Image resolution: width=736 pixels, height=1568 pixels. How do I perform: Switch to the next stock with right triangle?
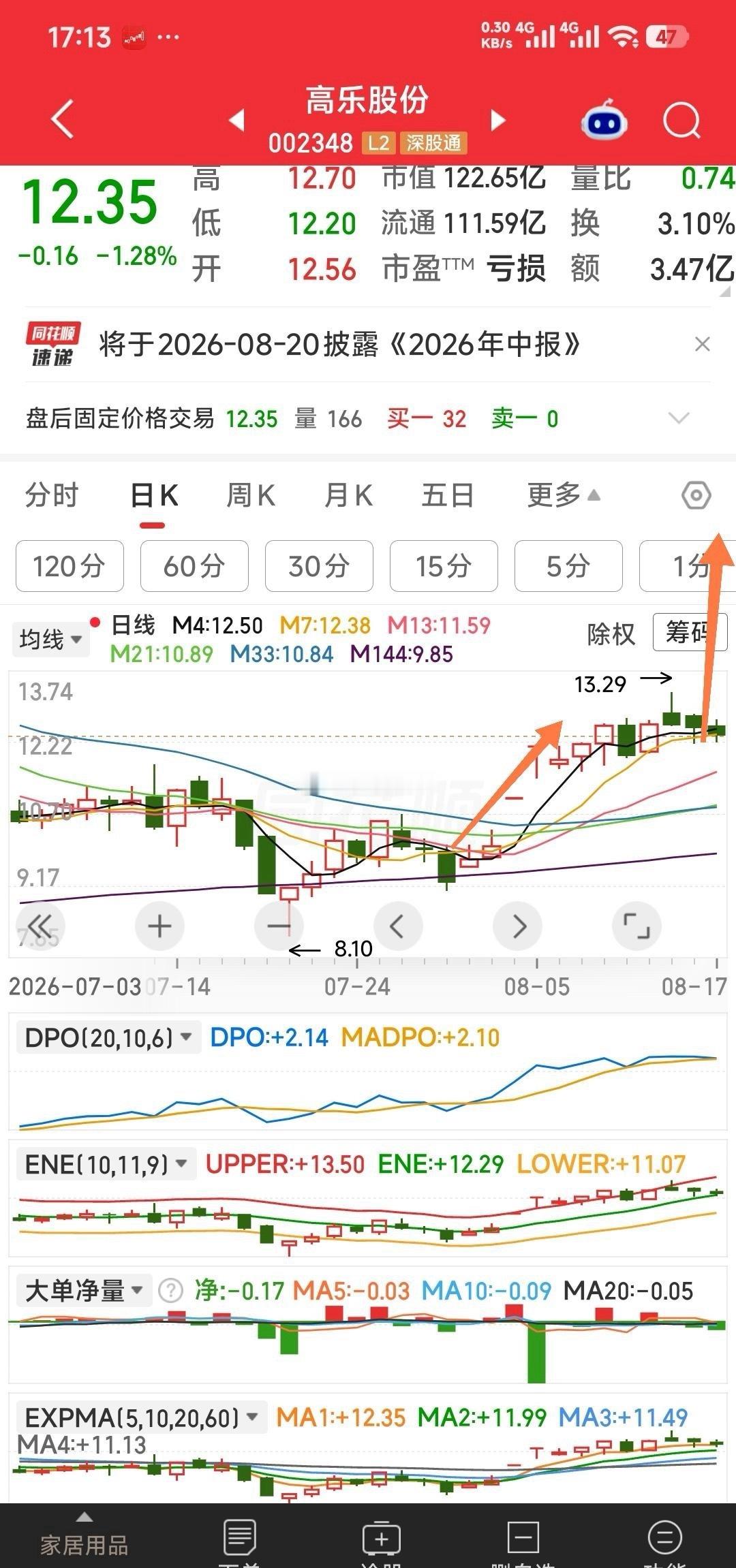(498, 120)
